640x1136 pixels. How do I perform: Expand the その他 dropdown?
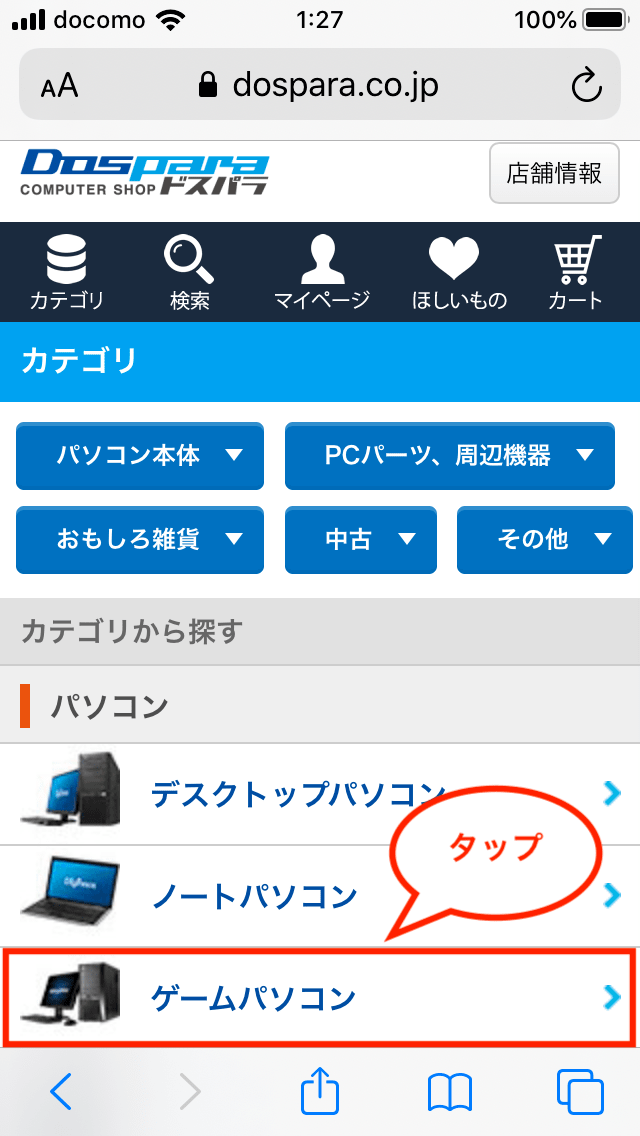point(545,540)
